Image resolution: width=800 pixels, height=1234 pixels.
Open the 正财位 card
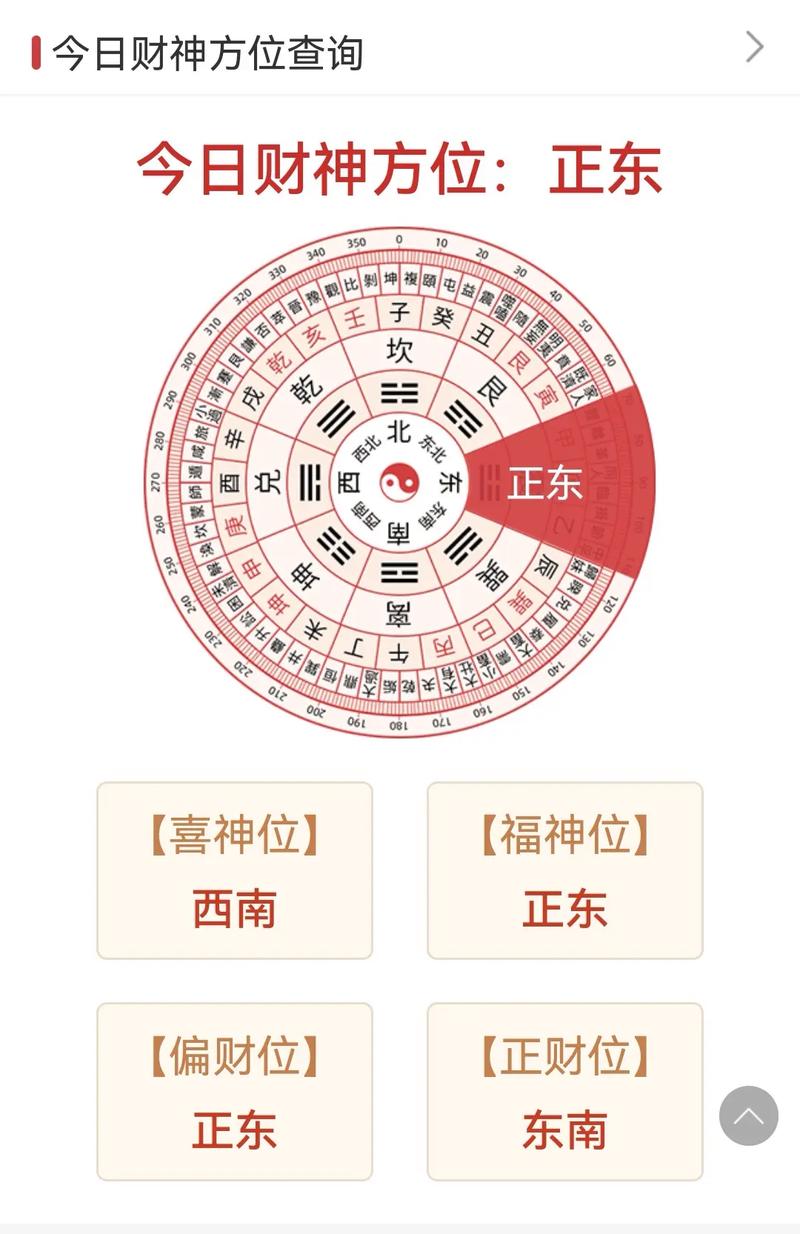tap(565, 1091)
